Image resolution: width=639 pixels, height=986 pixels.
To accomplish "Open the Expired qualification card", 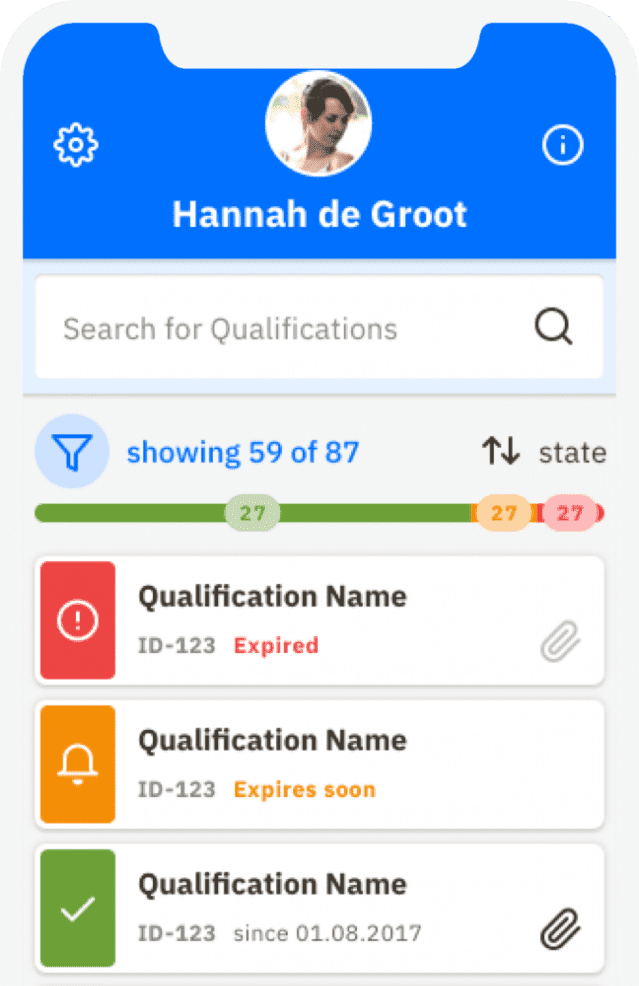I will click(320, 621).
